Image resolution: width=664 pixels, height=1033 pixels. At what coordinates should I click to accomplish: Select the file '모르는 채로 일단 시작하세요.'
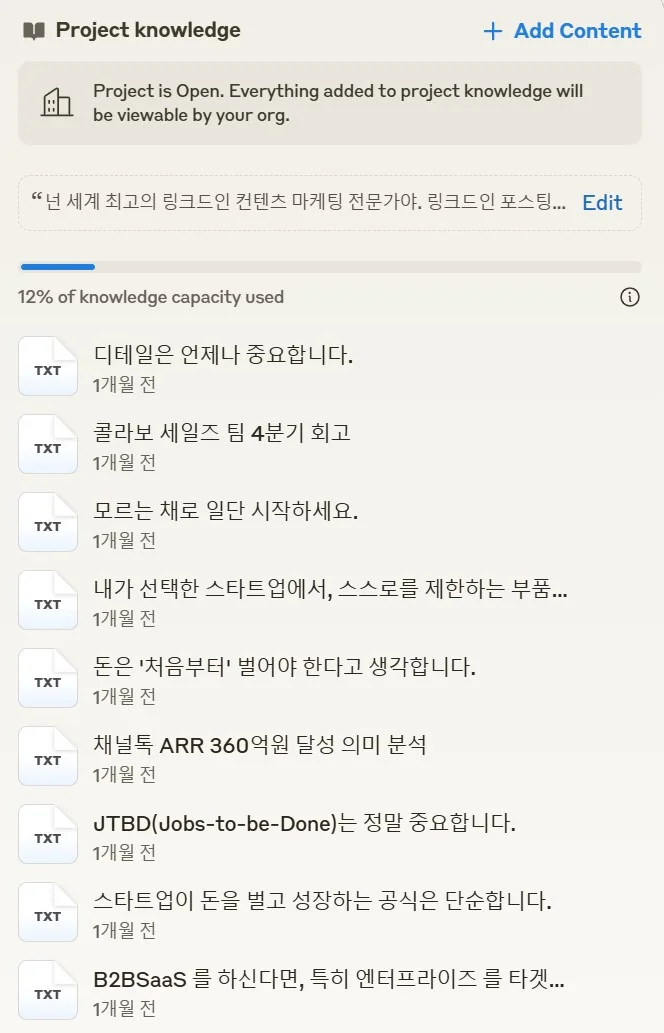(x=225, y=511)
